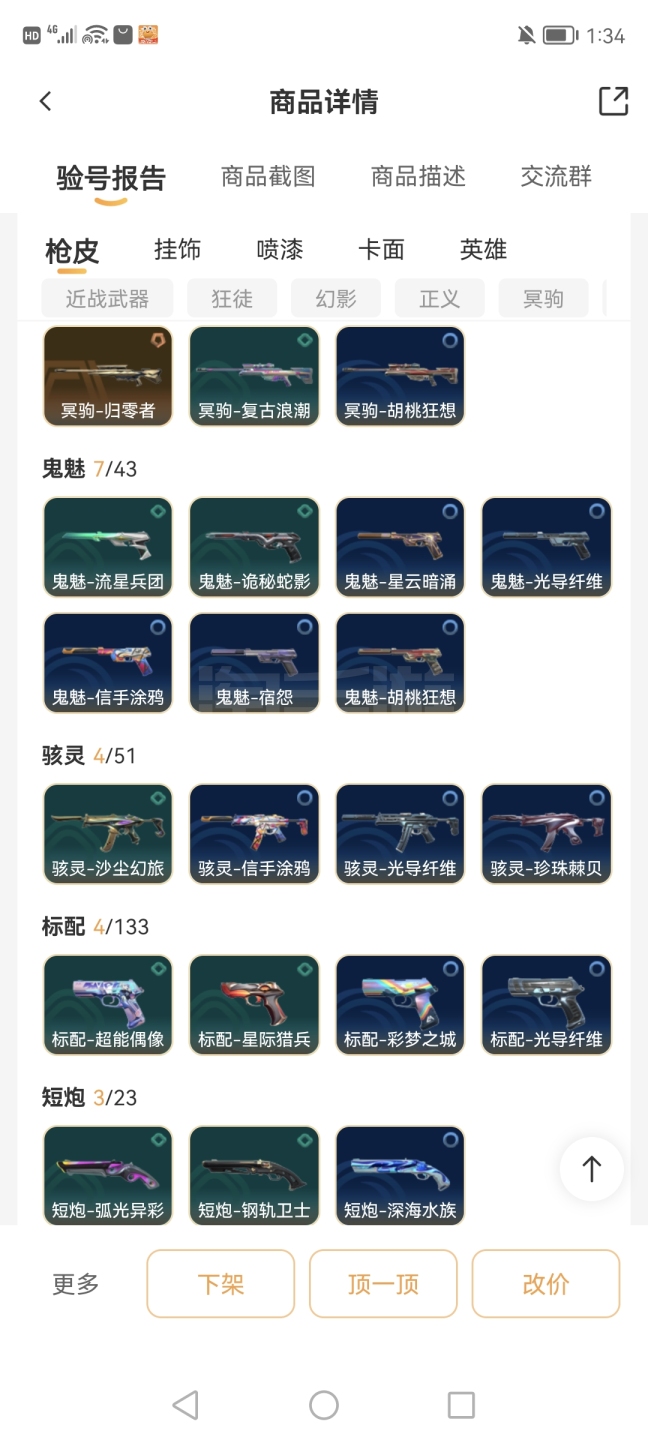Open the 更多 options
Screen dimensions: 648x1440
click(76, 1283)
